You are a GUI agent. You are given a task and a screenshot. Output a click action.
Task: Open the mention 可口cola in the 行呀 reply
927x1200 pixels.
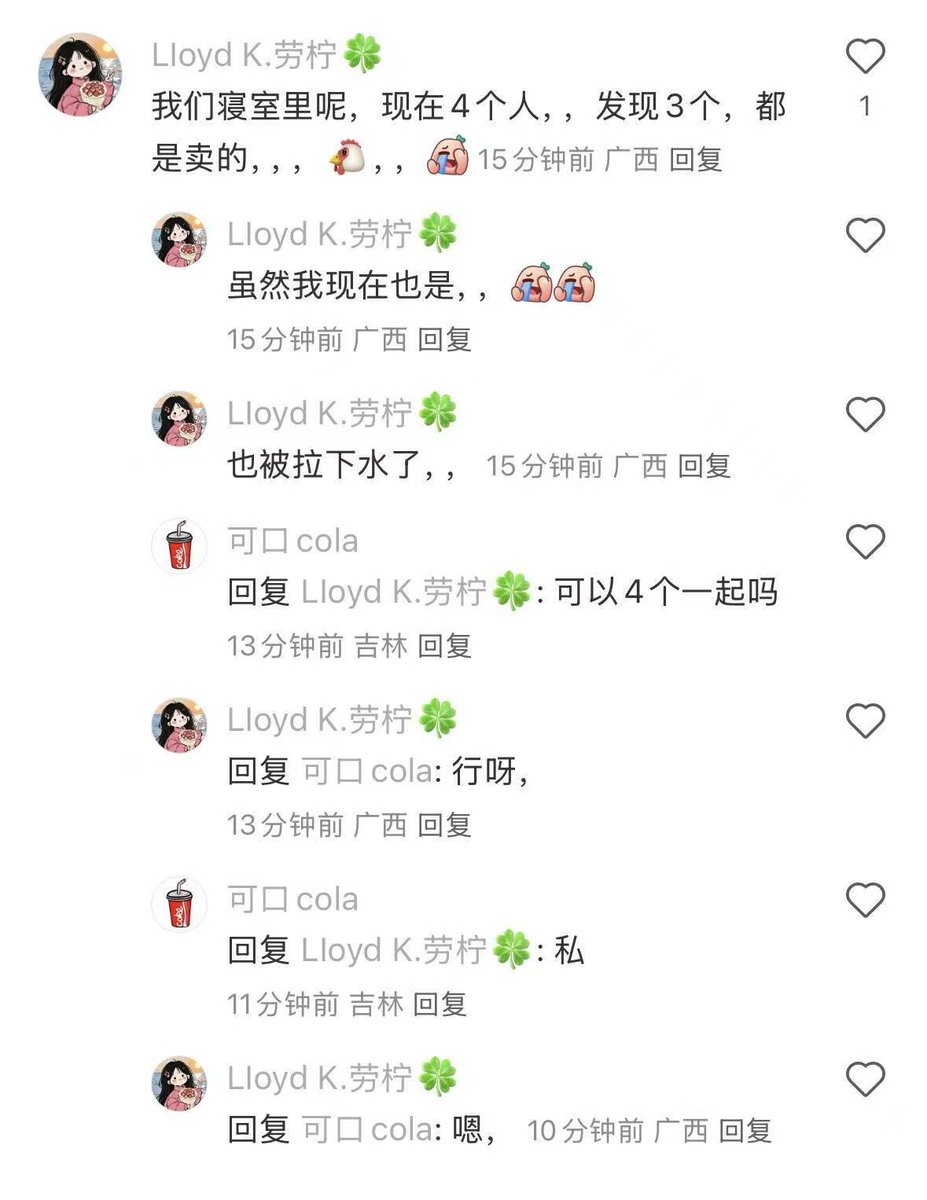[x=367, y=772]
